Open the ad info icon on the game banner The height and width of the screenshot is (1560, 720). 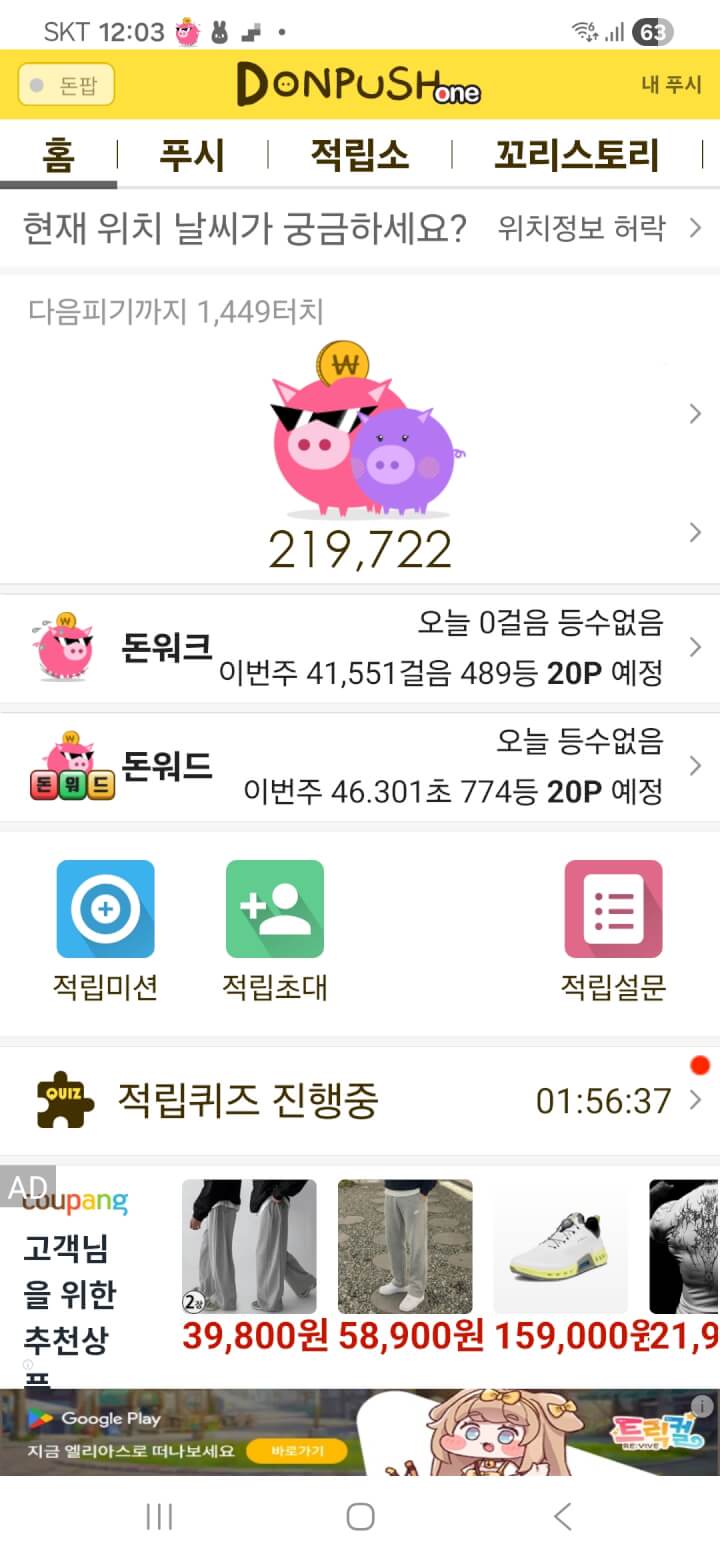702,1405
